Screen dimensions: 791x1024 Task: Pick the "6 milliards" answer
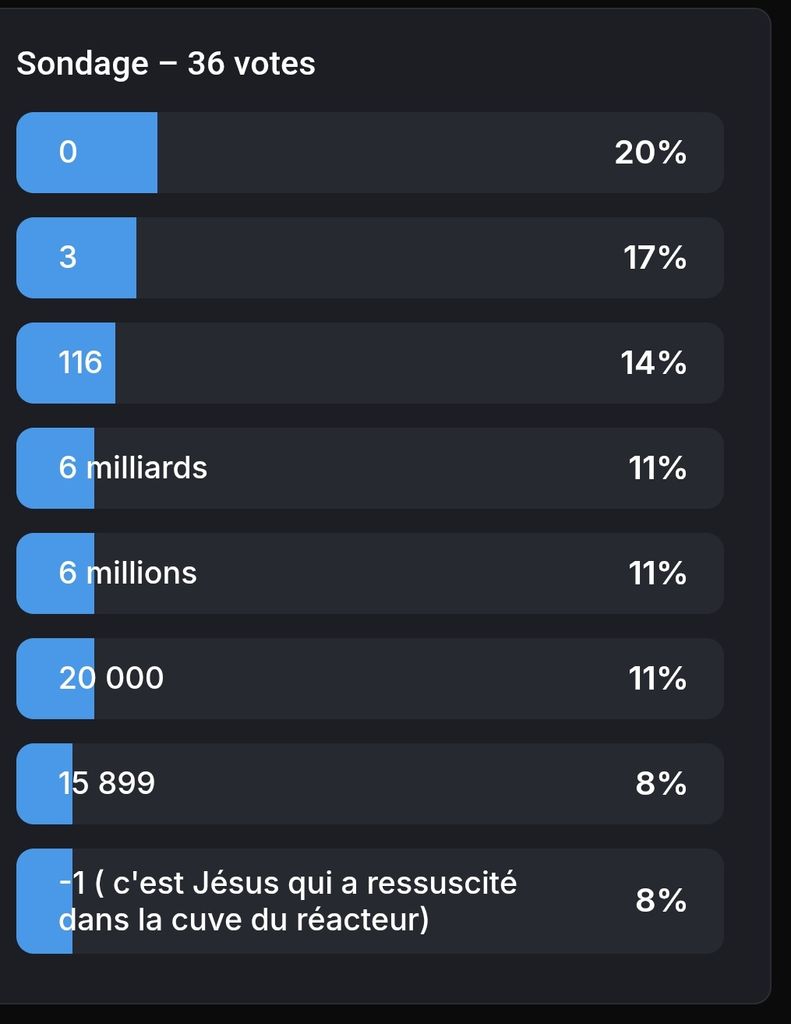point(369,467)
